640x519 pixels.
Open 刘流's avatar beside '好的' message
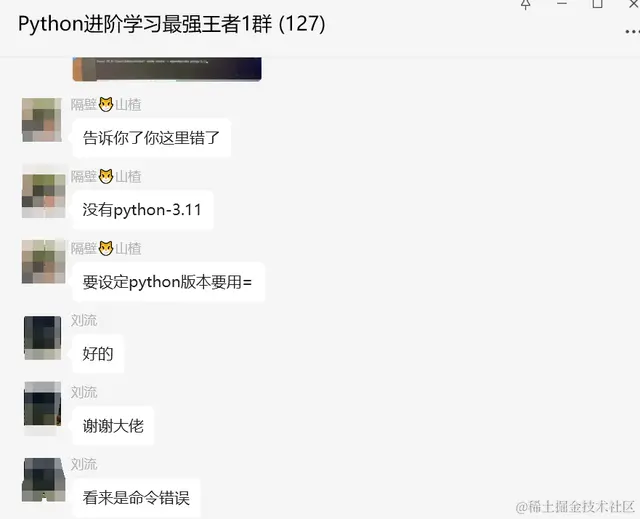[42, 337]
